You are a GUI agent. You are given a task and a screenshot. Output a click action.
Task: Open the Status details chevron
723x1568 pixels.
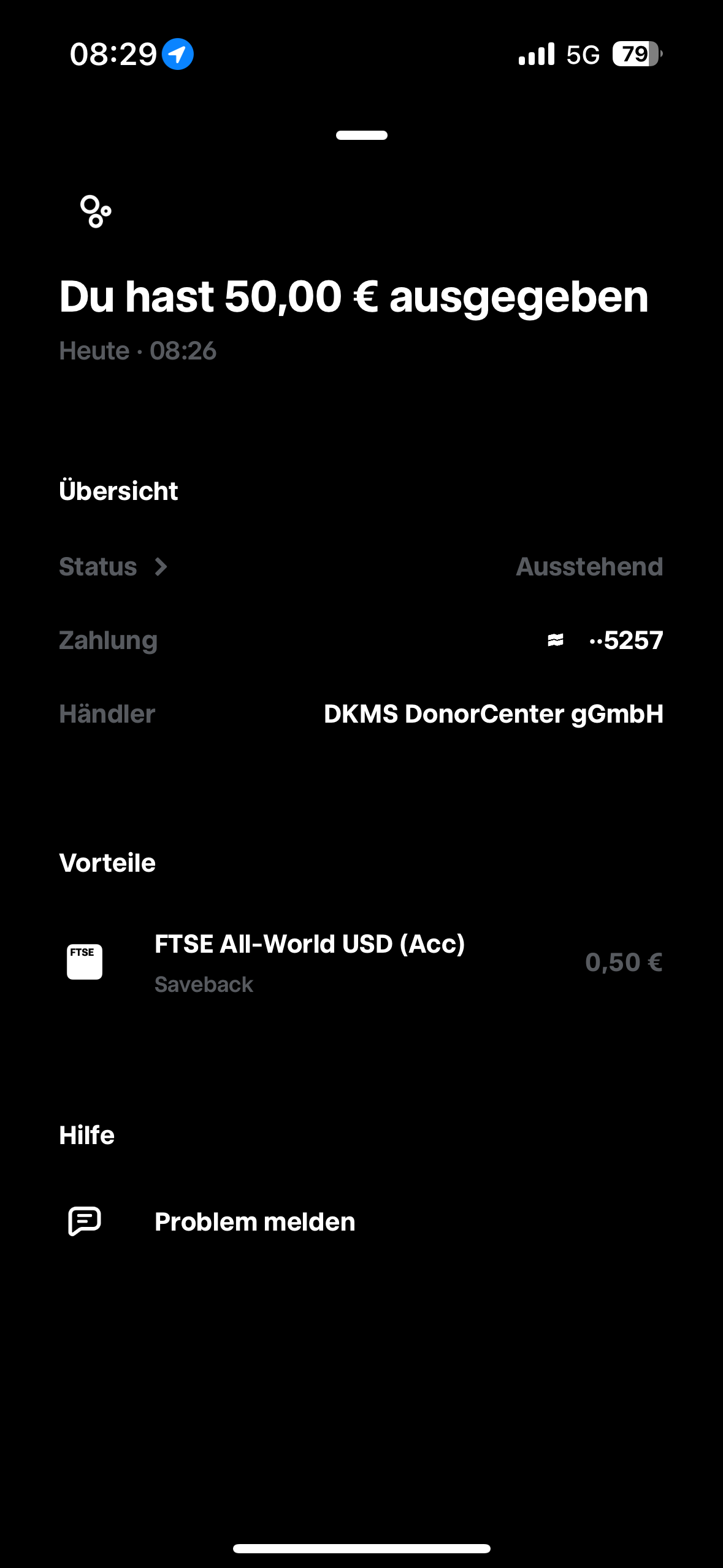click(x=161, y=567)
